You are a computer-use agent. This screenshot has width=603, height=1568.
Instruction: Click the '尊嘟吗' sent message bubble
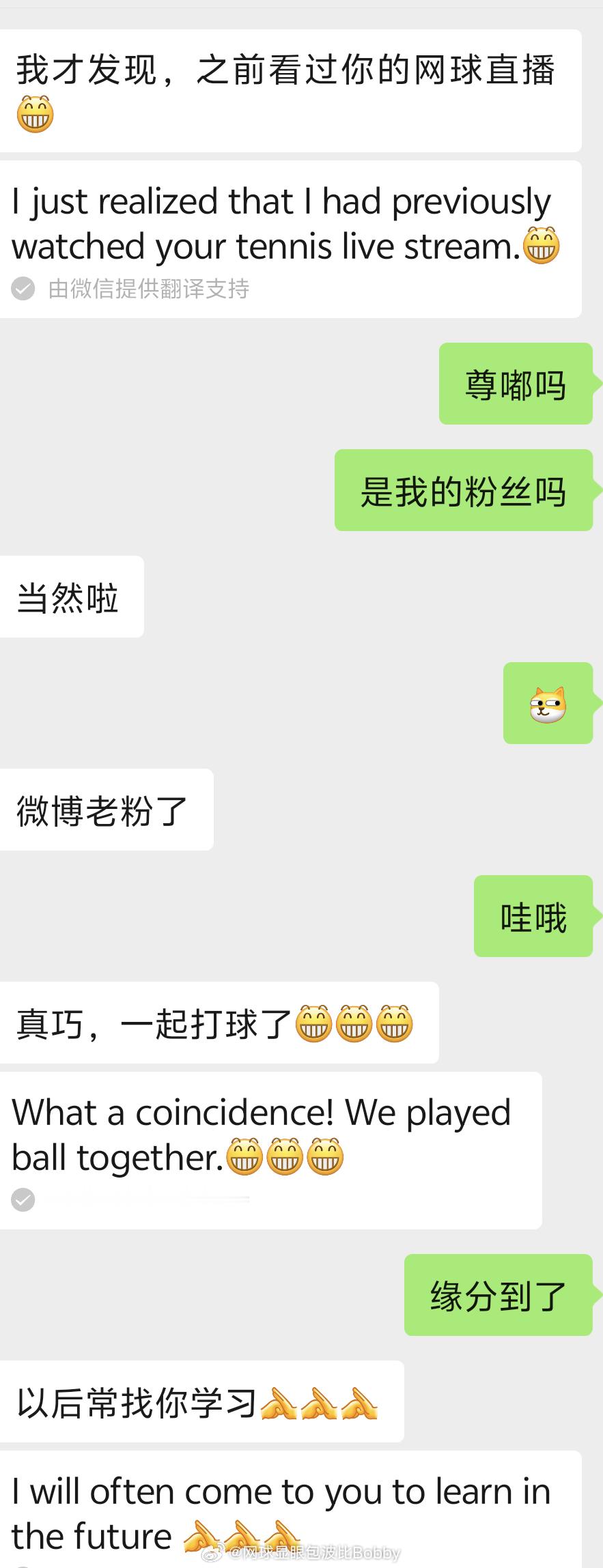pyautogui.click(x=515, y=386)
